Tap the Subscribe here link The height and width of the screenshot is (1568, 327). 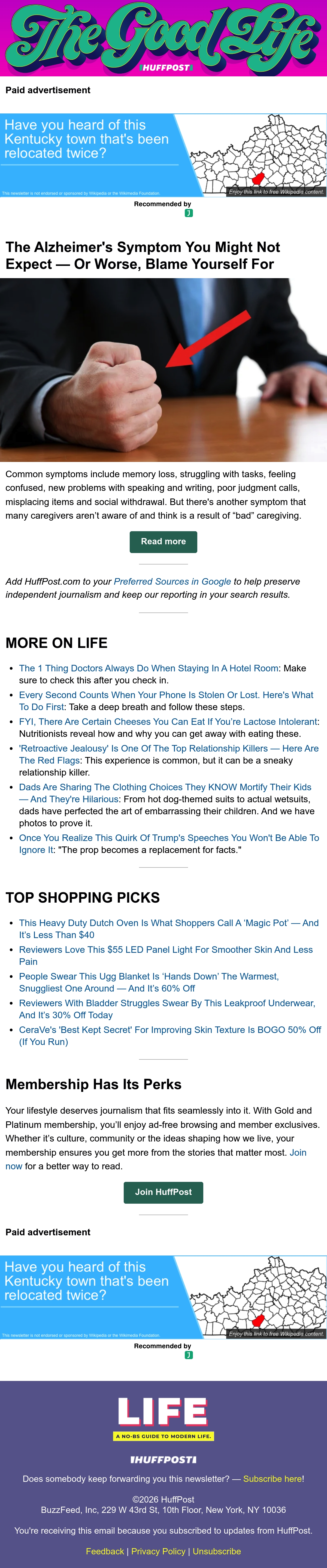point(272,1479)
